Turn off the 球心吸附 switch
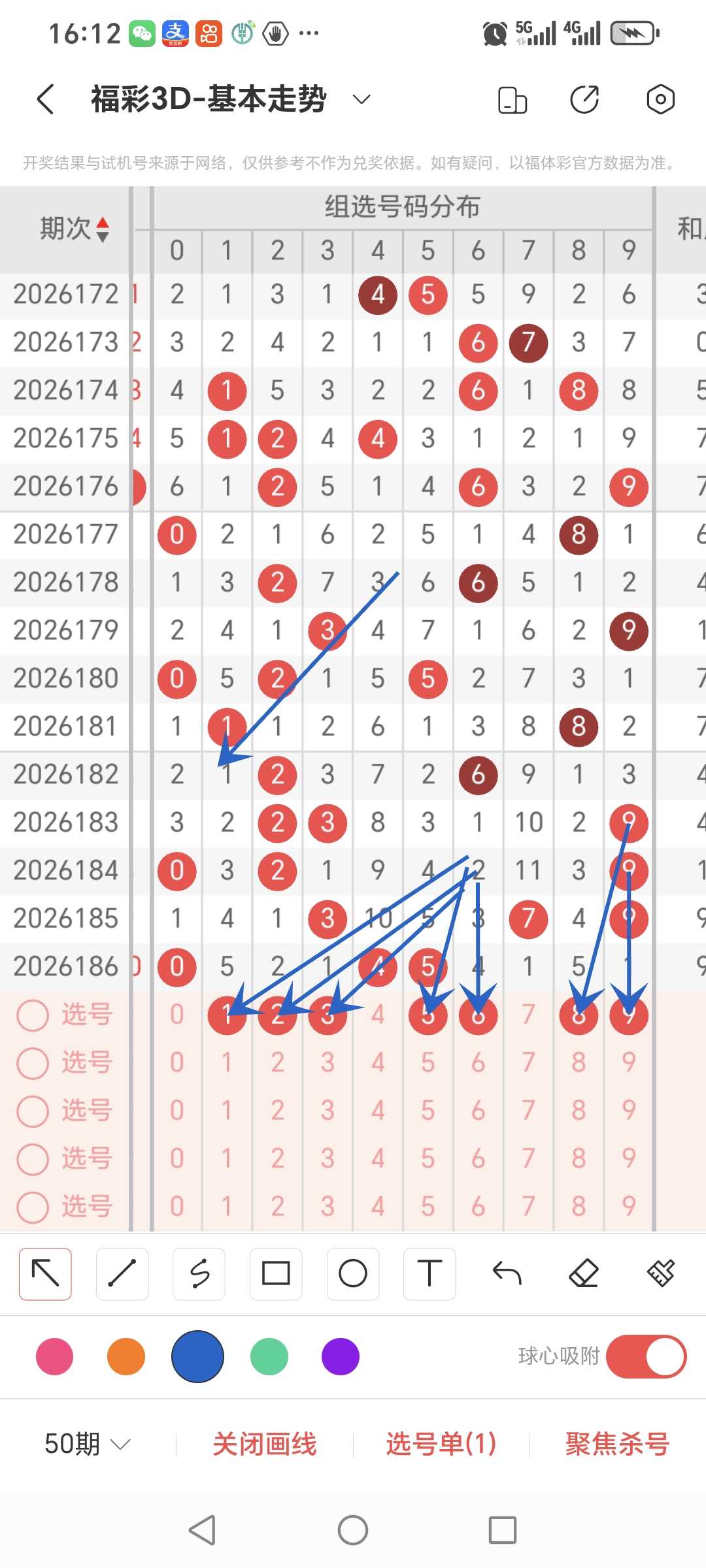The height and width of the screenshot is (1568, 706). [646, 1357]
